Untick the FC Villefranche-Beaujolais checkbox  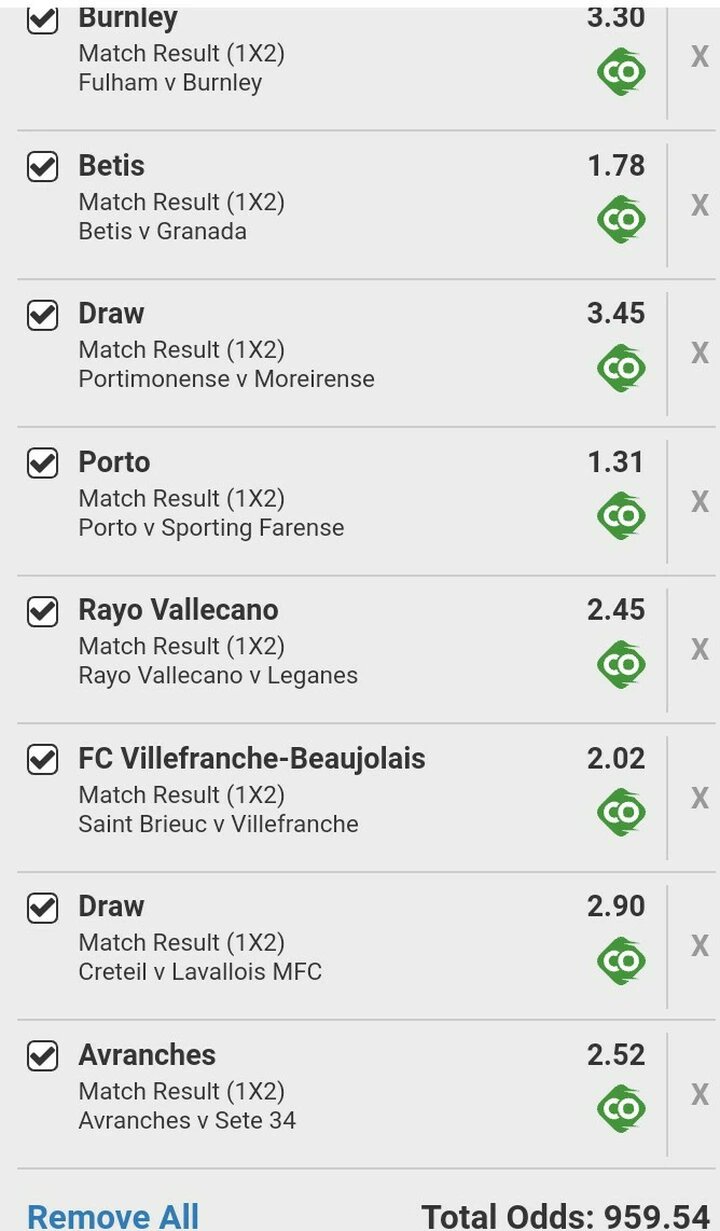[42, 759]
